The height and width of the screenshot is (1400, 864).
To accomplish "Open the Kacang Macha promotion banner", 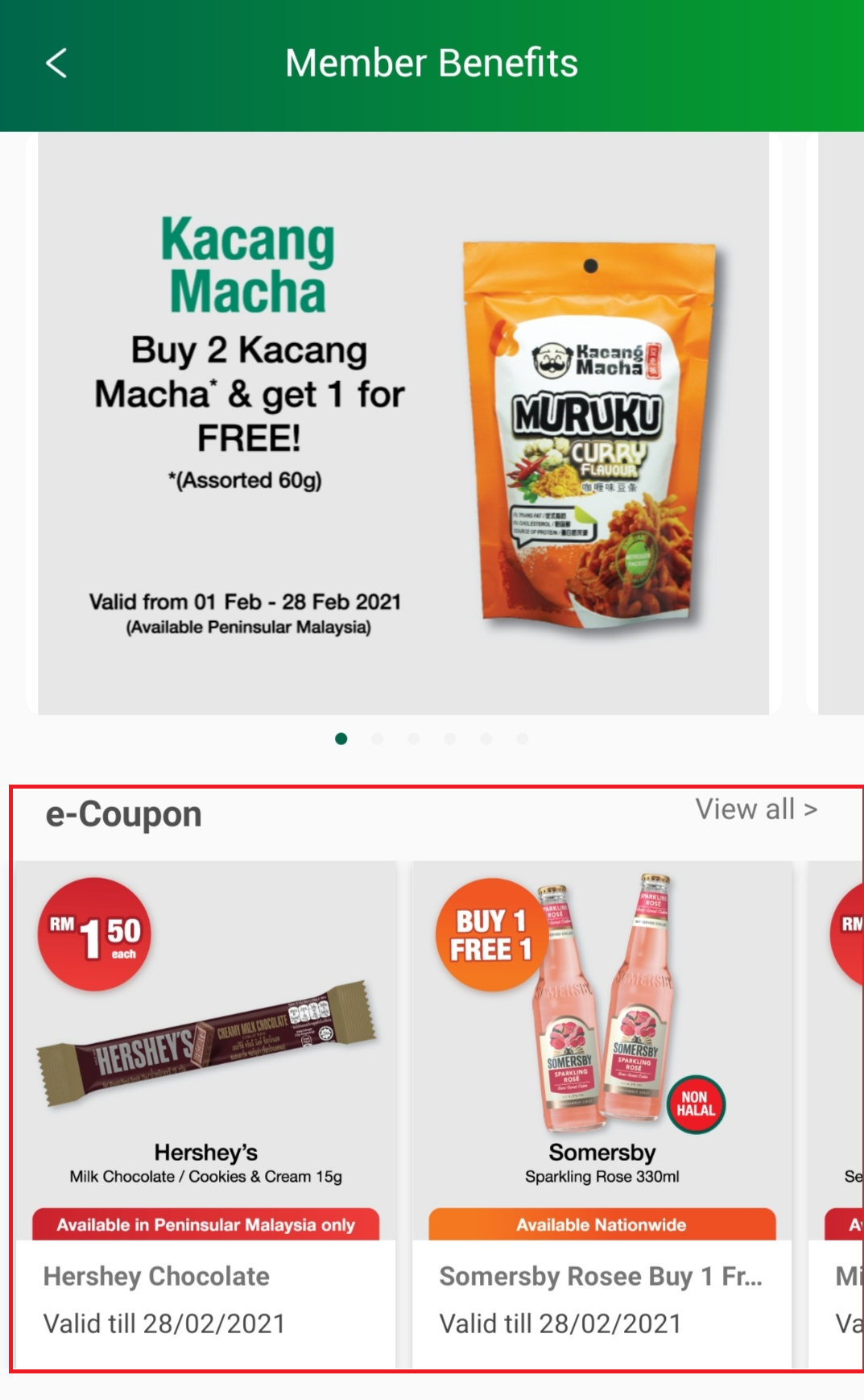I will click(x=403, y=423).
